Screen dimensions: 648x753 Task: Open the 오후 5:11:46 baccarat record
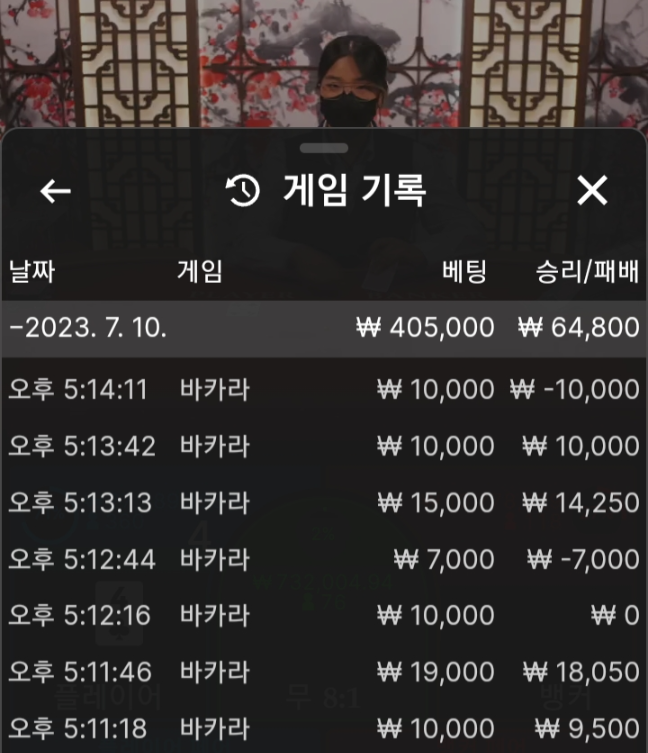(x=324, y=672)
